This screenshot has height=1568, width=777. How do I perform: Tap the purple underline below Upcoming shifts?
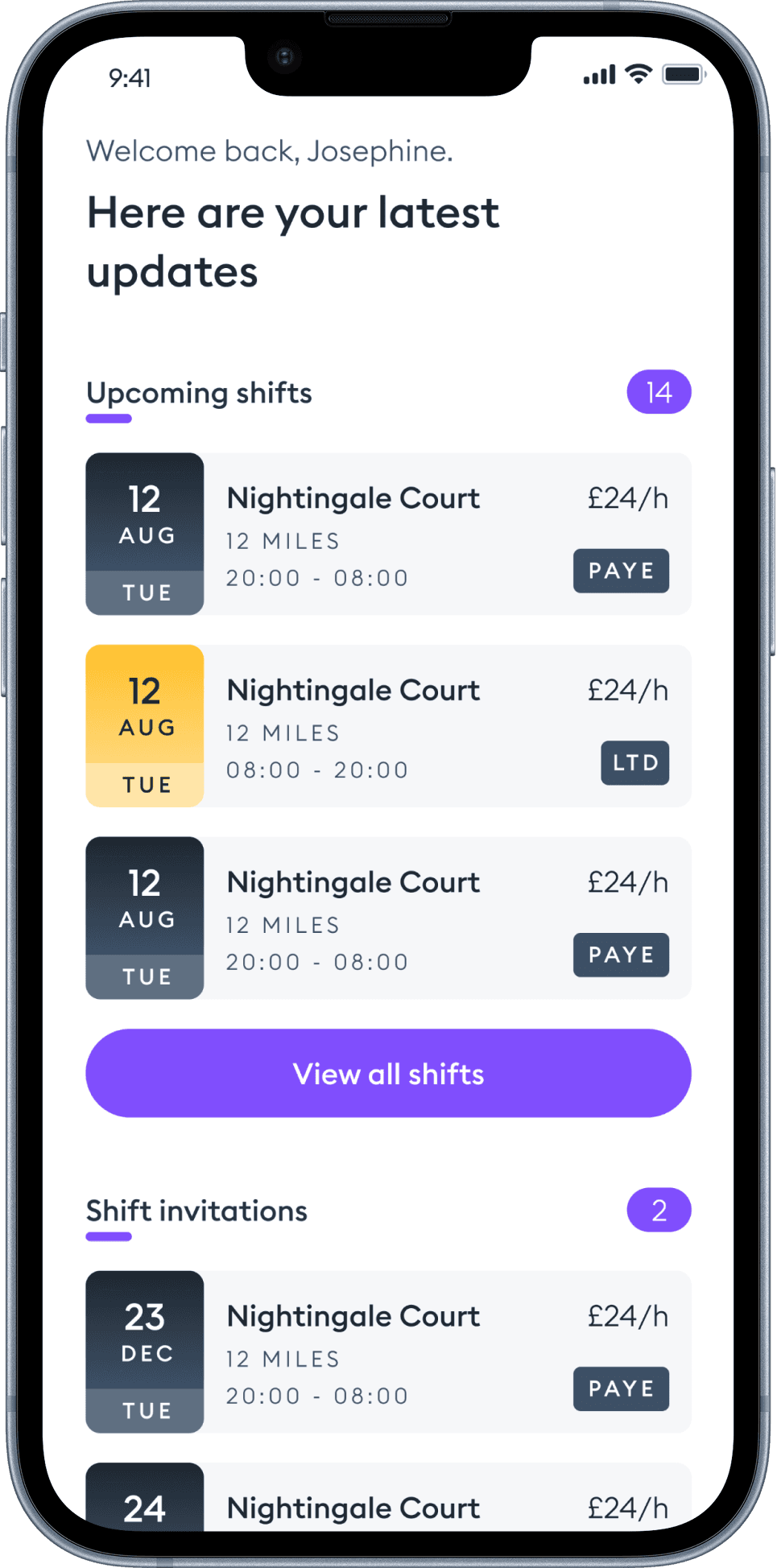108,417
